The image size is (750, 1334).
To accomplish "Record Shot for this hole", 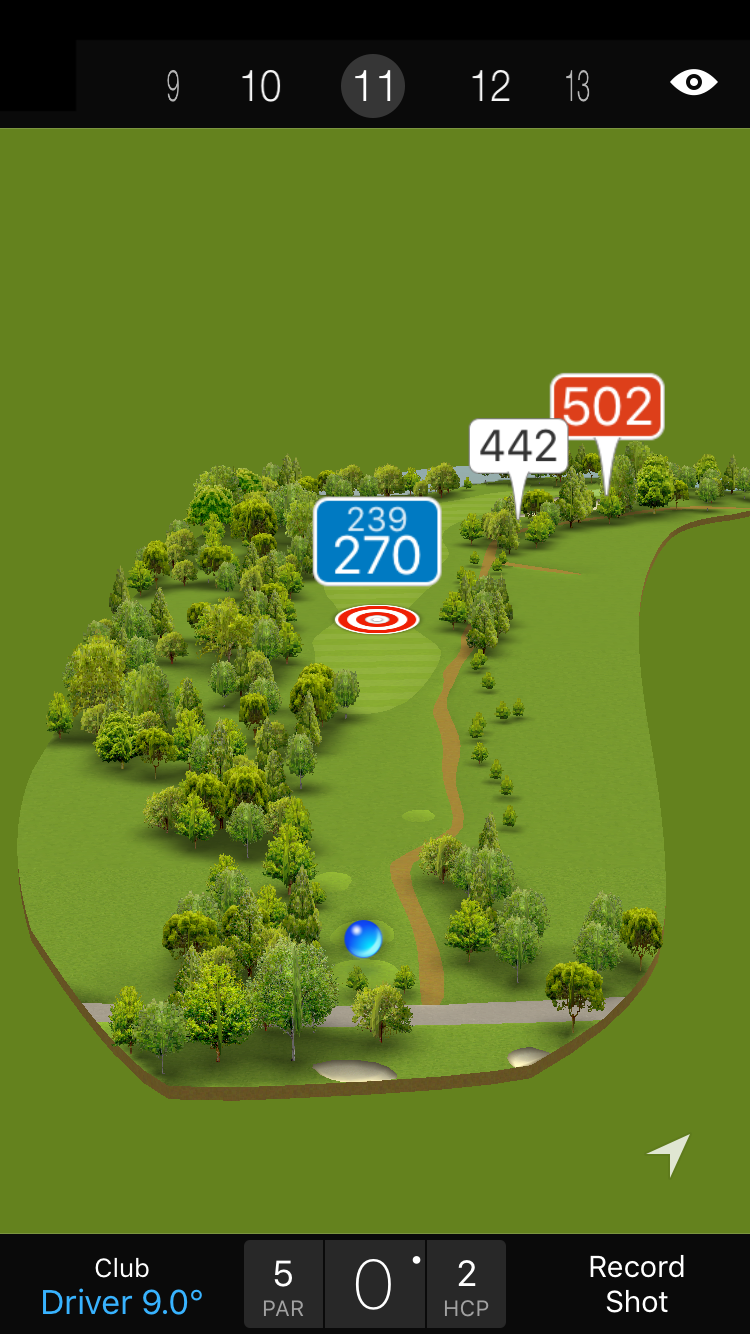I will 636,1284.
